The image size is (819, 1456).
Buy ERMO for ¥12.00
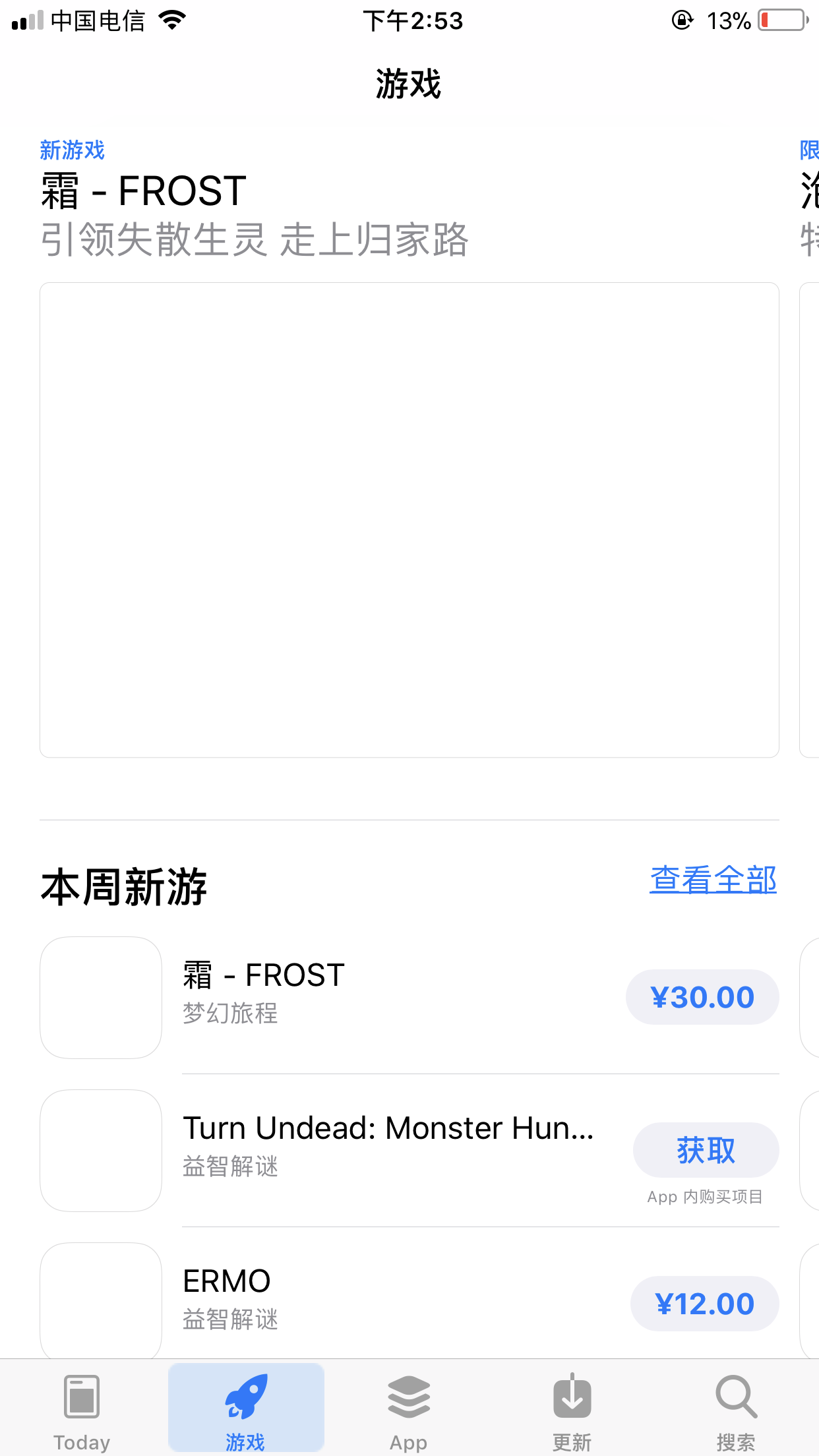[704, 1304]
